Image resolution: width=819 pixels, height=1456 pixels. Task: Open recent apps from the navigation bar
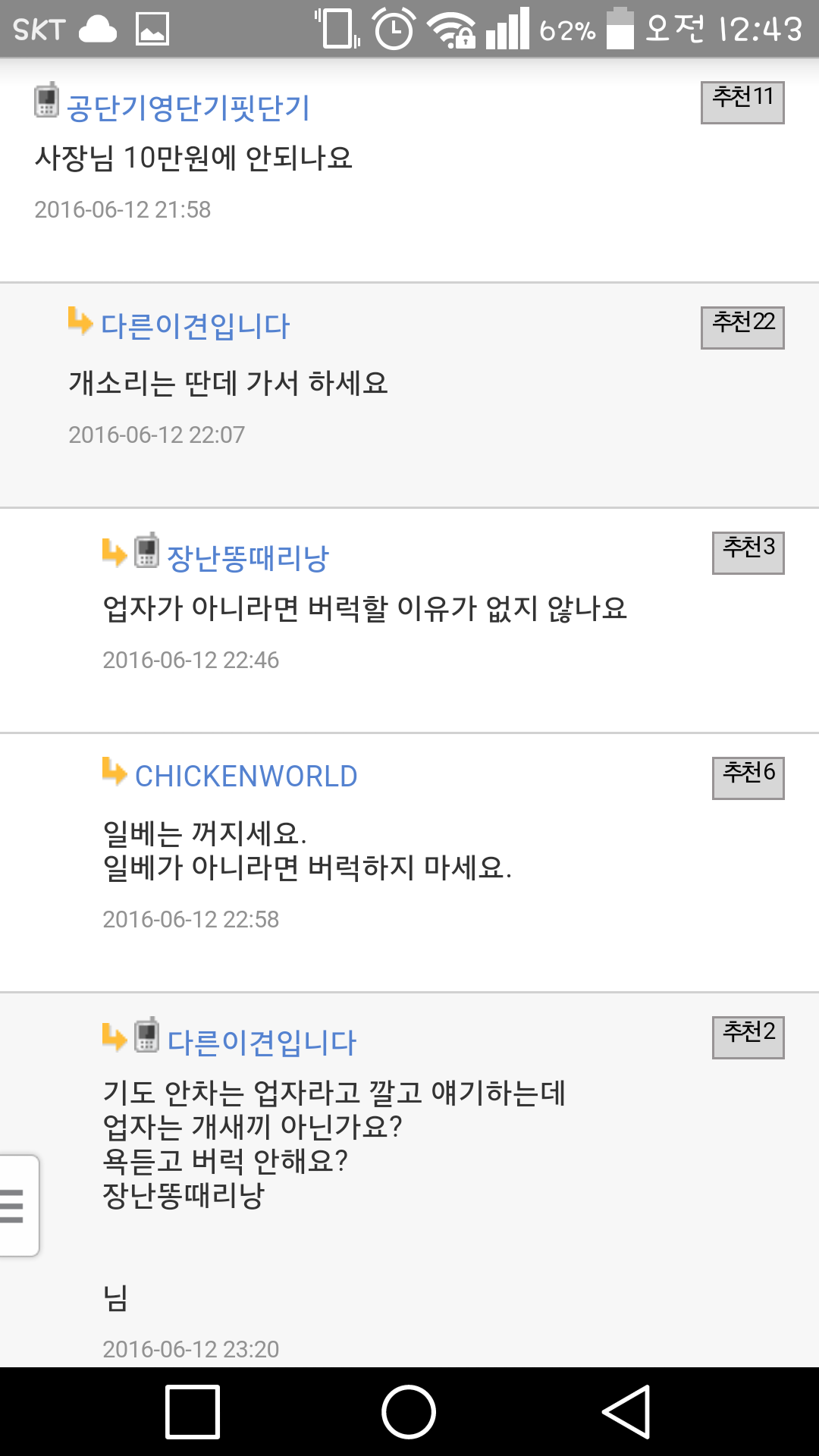click(x=193, y=1411)
